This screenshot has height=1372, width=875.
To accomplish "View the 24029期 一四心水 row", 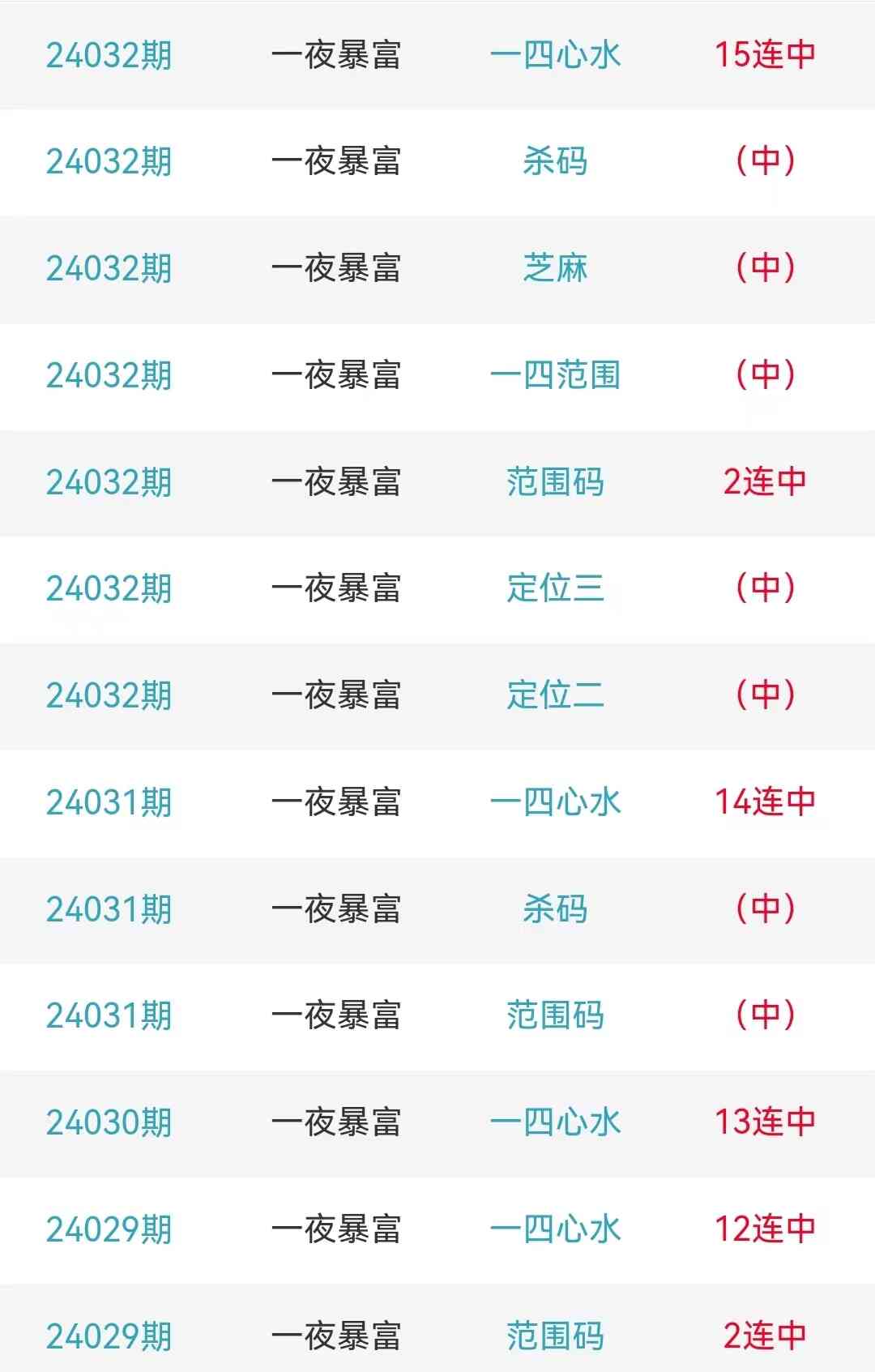I will pos(555,1229).
